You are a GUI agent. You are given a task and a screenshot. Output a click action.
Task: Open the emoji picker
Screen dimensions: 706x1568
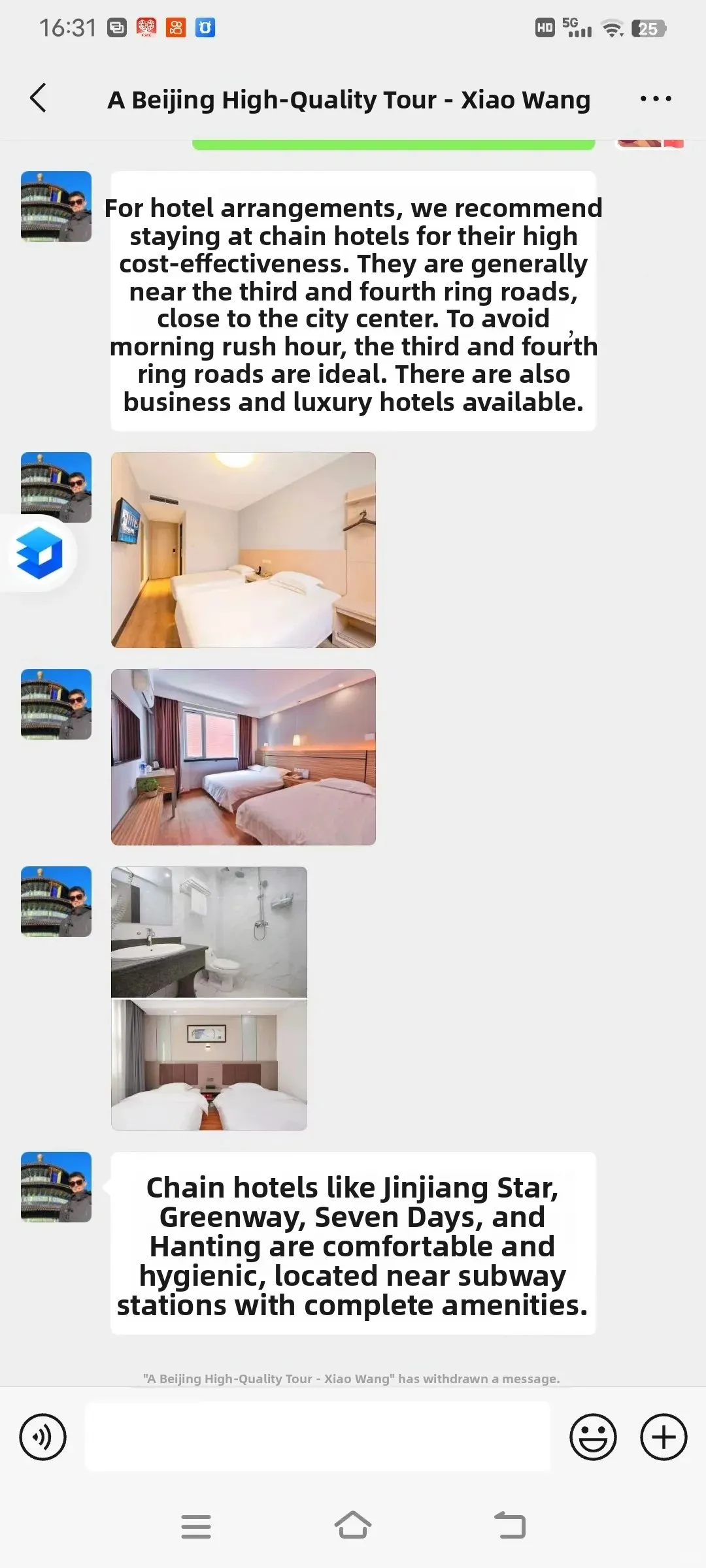[x=593, y=1437]
